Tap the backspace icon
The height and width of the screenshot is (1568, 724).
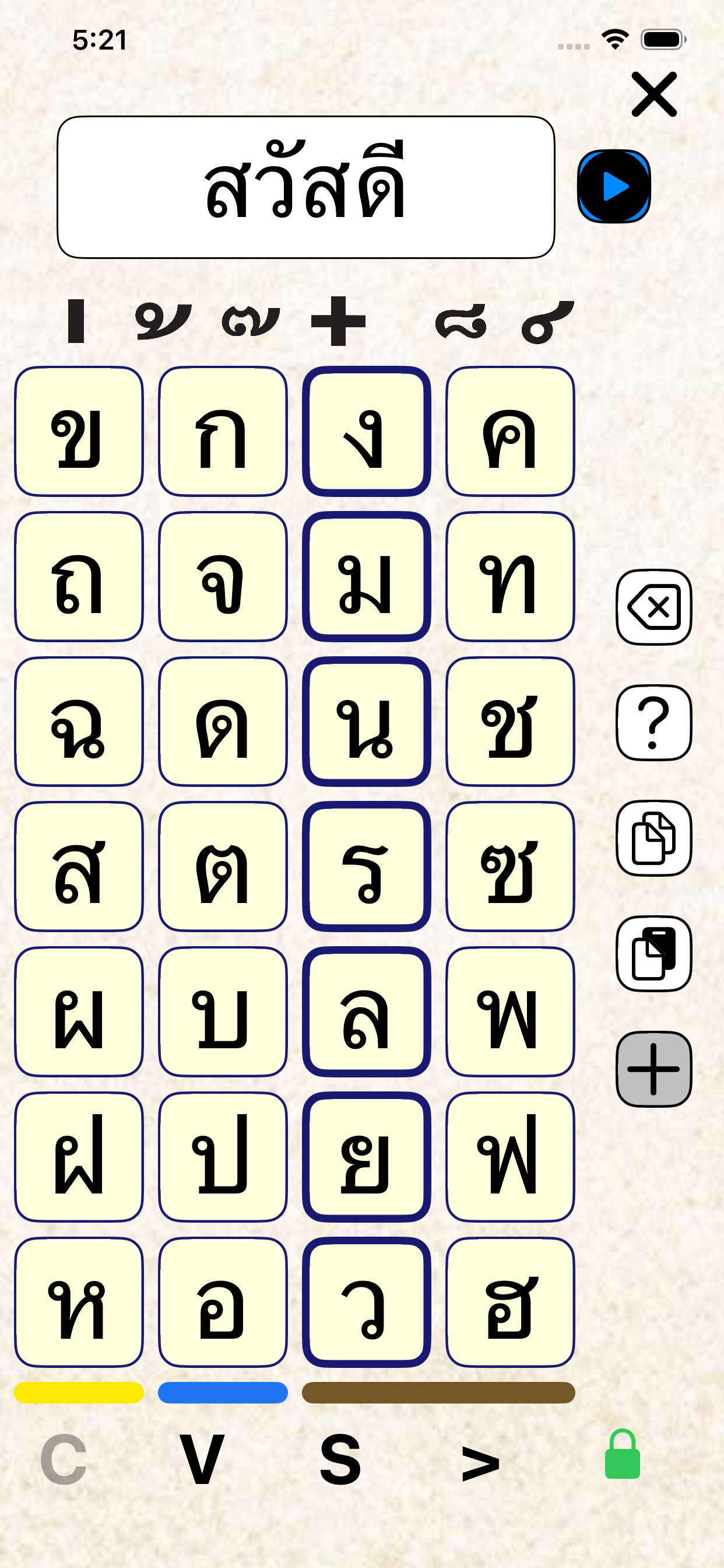[653, 606]
